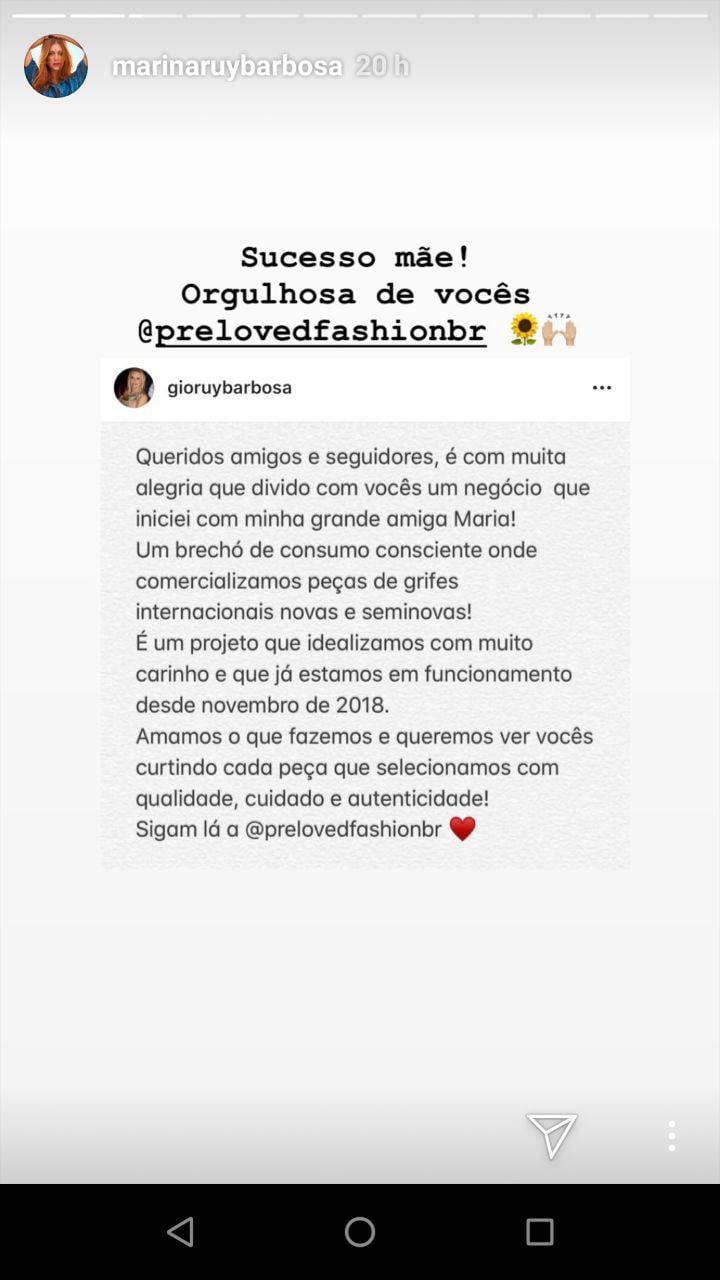The width and height of the screenshot is (720, 1280).
Task: Send this story via the paper plane icon
Action: 551,1136
